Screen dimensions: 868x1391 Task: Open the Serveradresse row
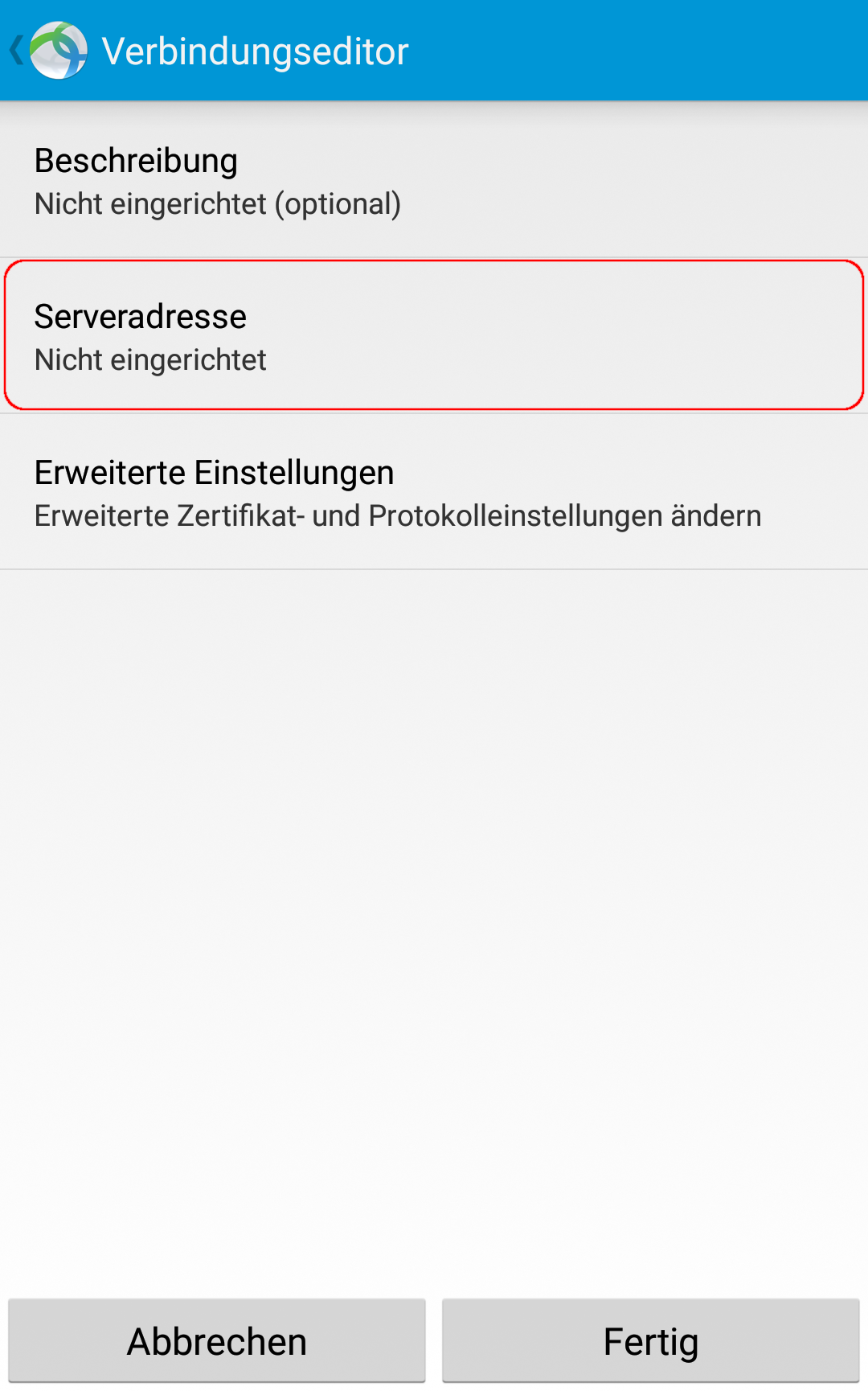click(434, 335)
